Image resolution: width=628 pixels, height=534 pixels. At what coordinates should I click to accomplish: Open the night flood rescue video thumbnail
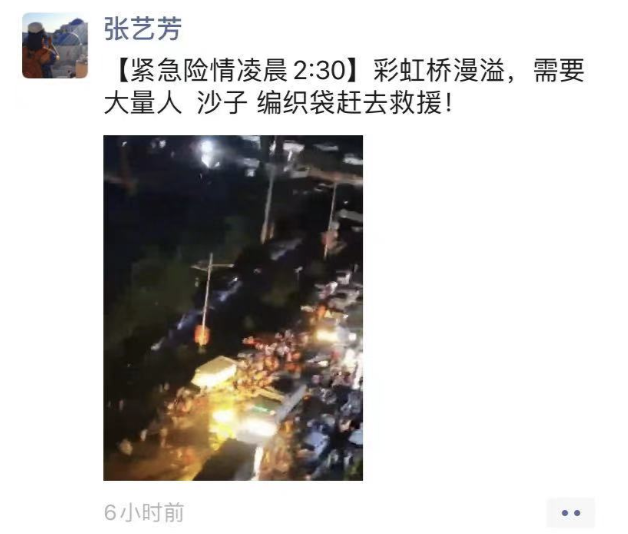233,308
